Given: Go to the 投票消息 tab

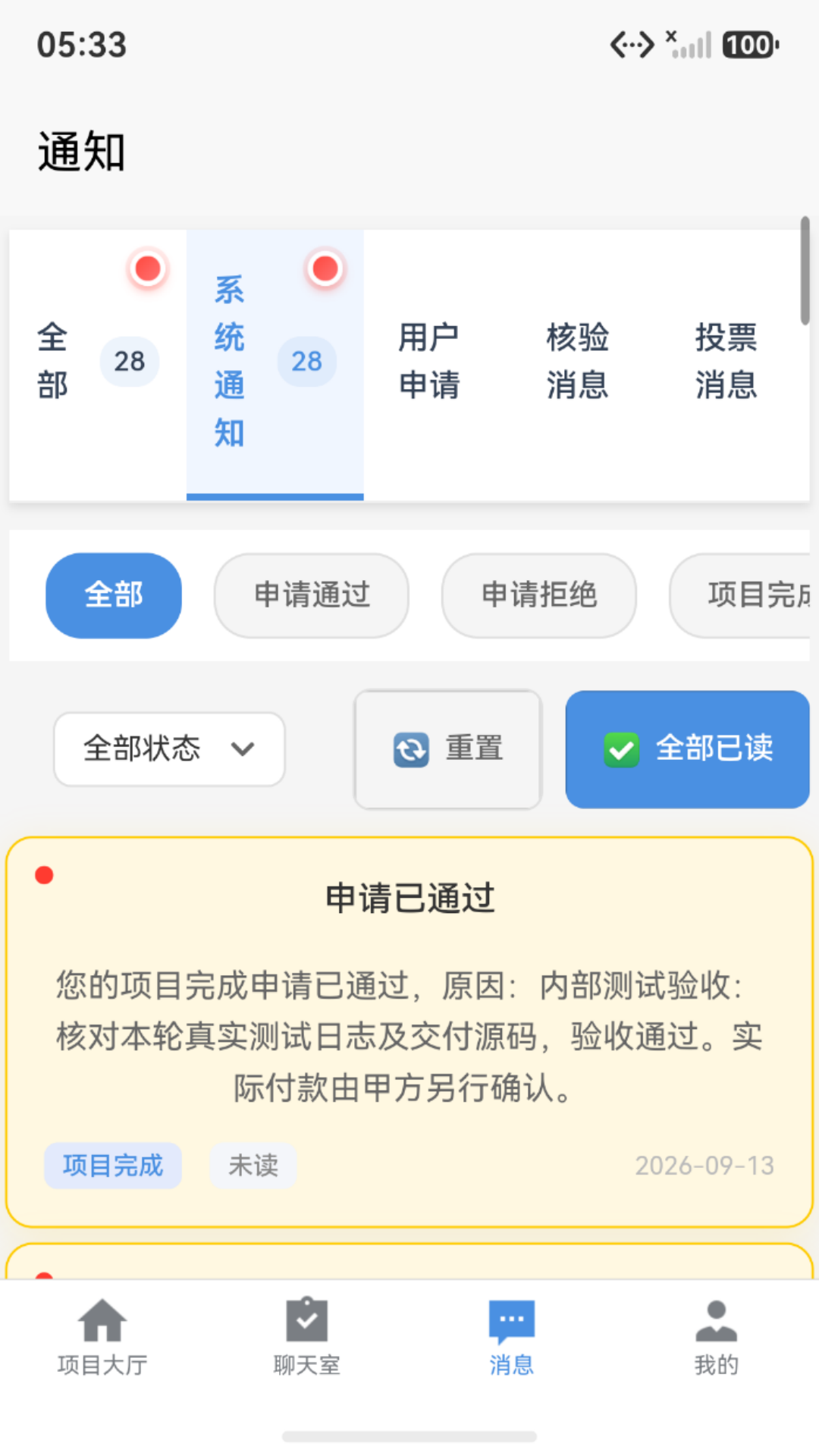Looking at the screenshot, I should tap(726, 362).
